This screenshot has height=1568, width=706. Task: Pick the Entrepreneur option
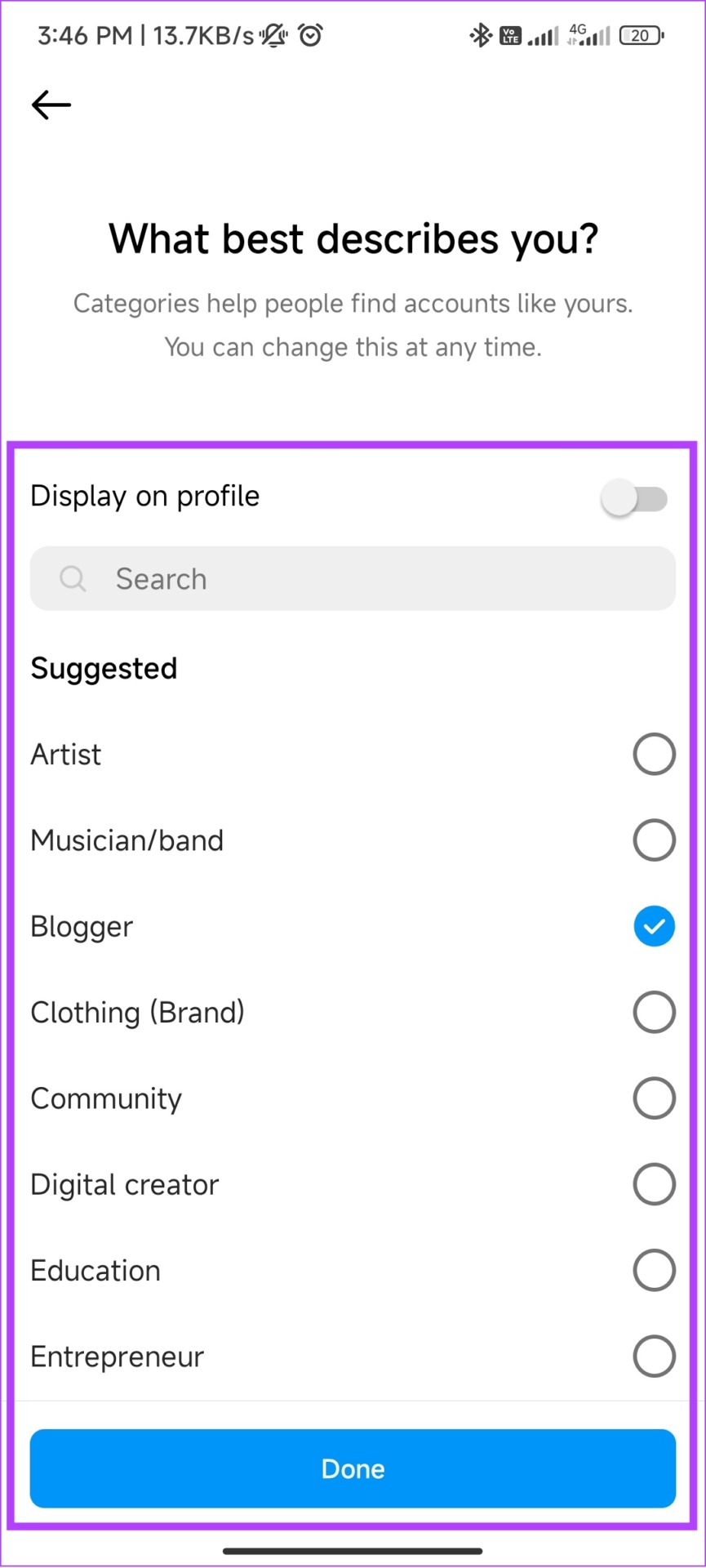[x=353, y=1356]
